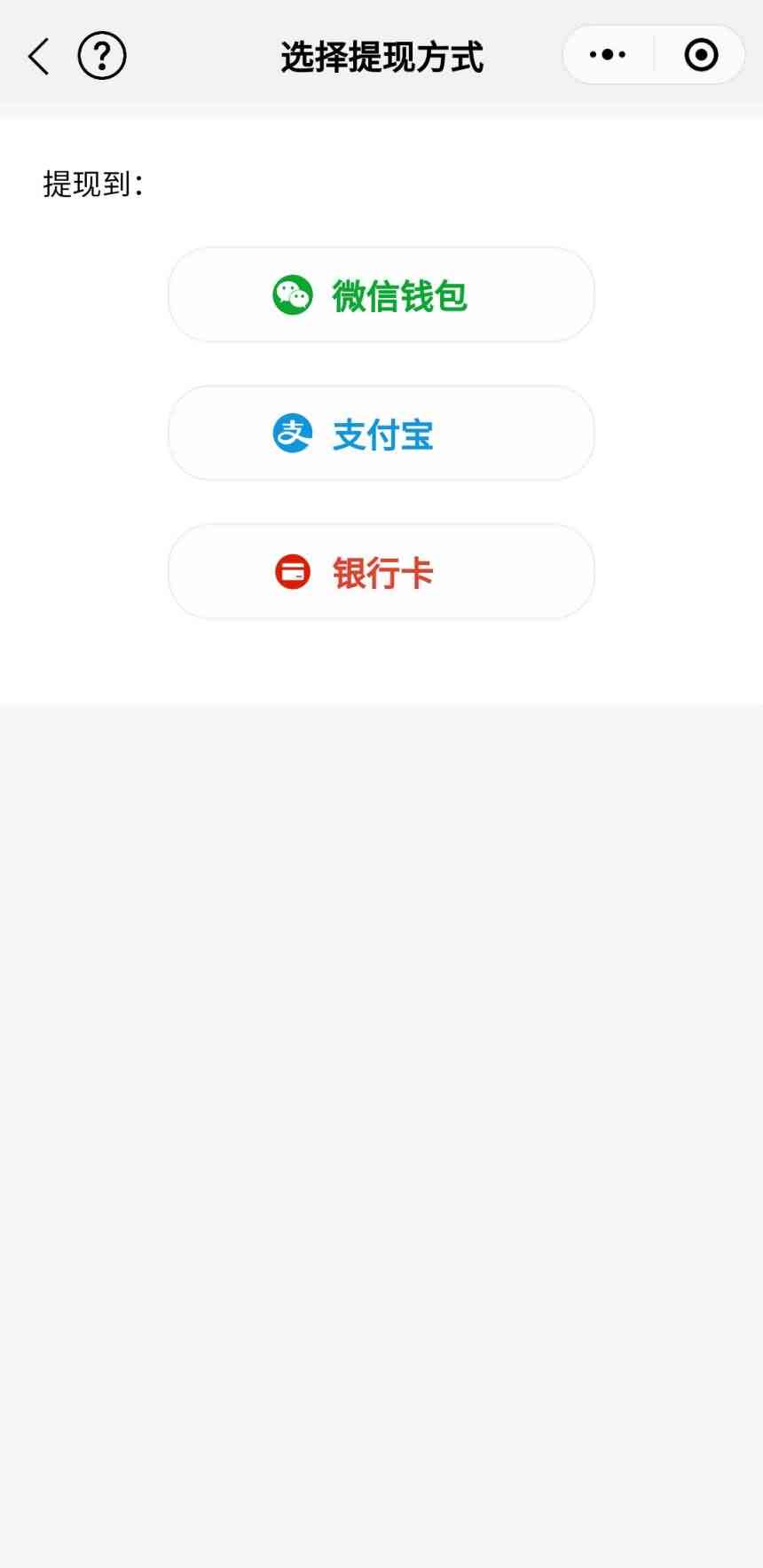The height and width of the screenshot is (1568, 763).
Task: Click the back arrow at top left
Action: tap(37, 55)
